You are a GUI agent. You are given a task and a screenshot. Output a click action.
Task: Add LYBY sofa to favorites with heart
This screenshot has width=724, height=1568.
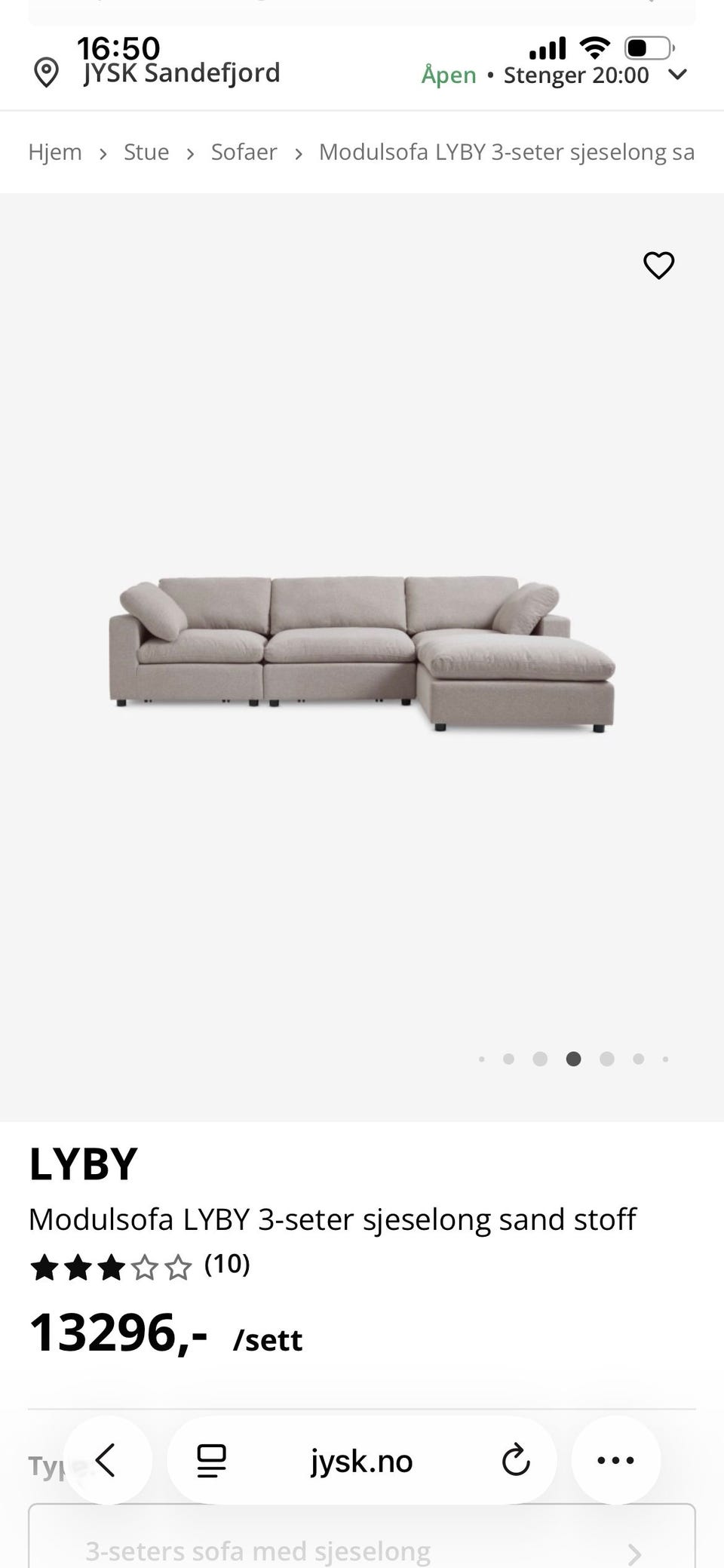[658, 266]
